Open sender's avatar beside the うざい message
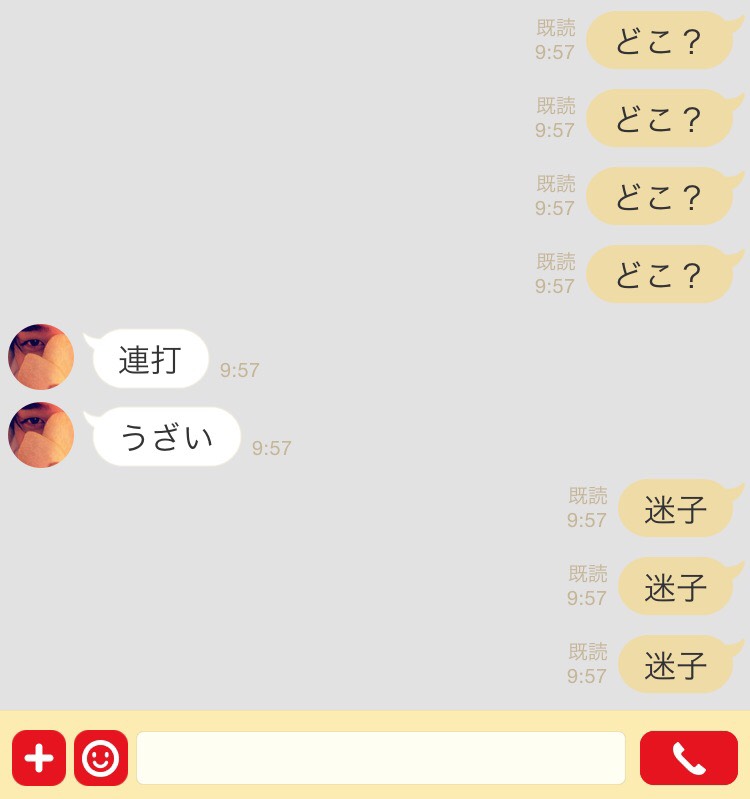Image resolution: width=750 pixels, height=799 pixels. coord(41,435)
